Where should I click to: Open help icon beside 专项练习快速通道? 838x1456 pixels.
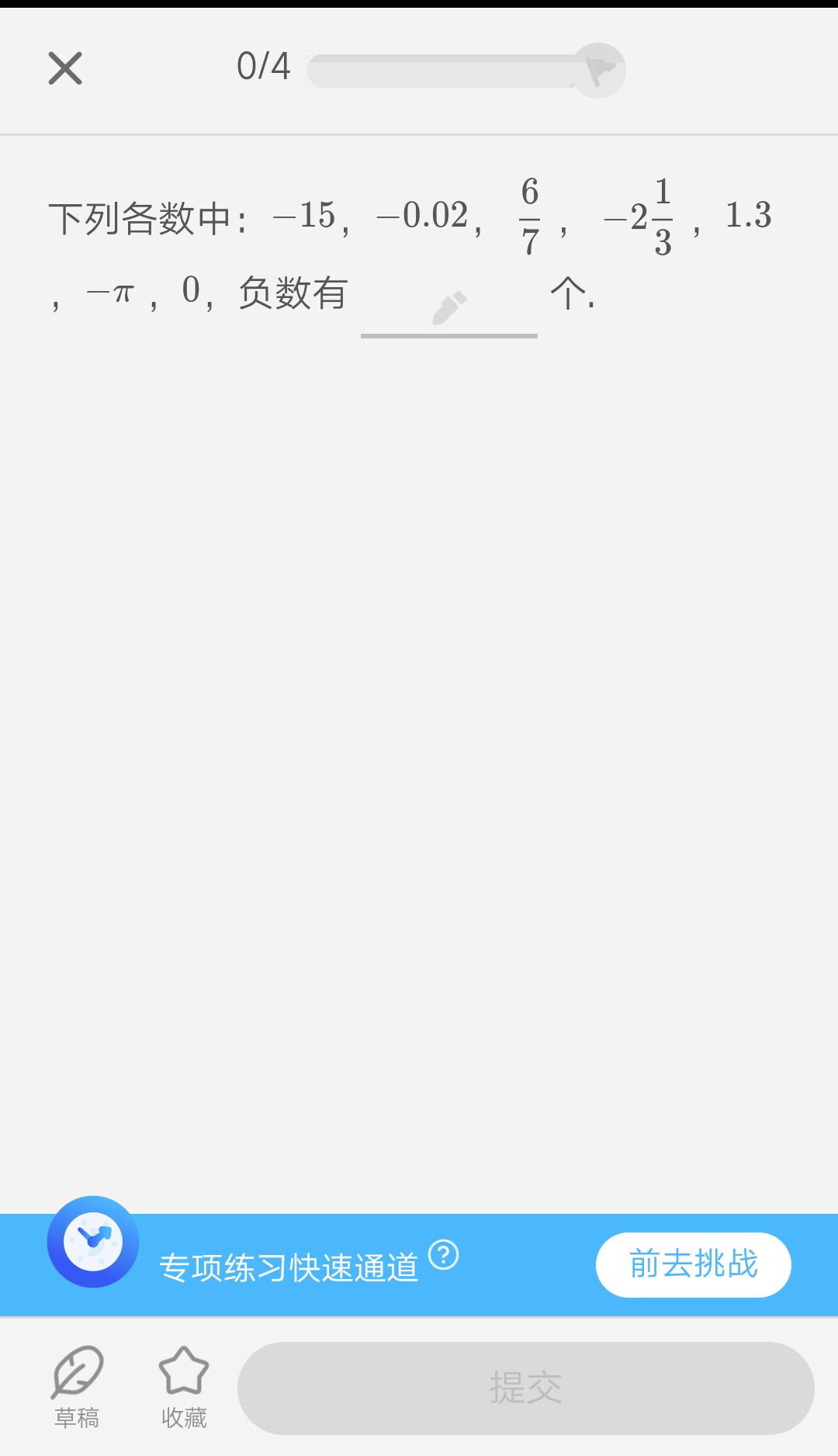tap(444, 1254)
